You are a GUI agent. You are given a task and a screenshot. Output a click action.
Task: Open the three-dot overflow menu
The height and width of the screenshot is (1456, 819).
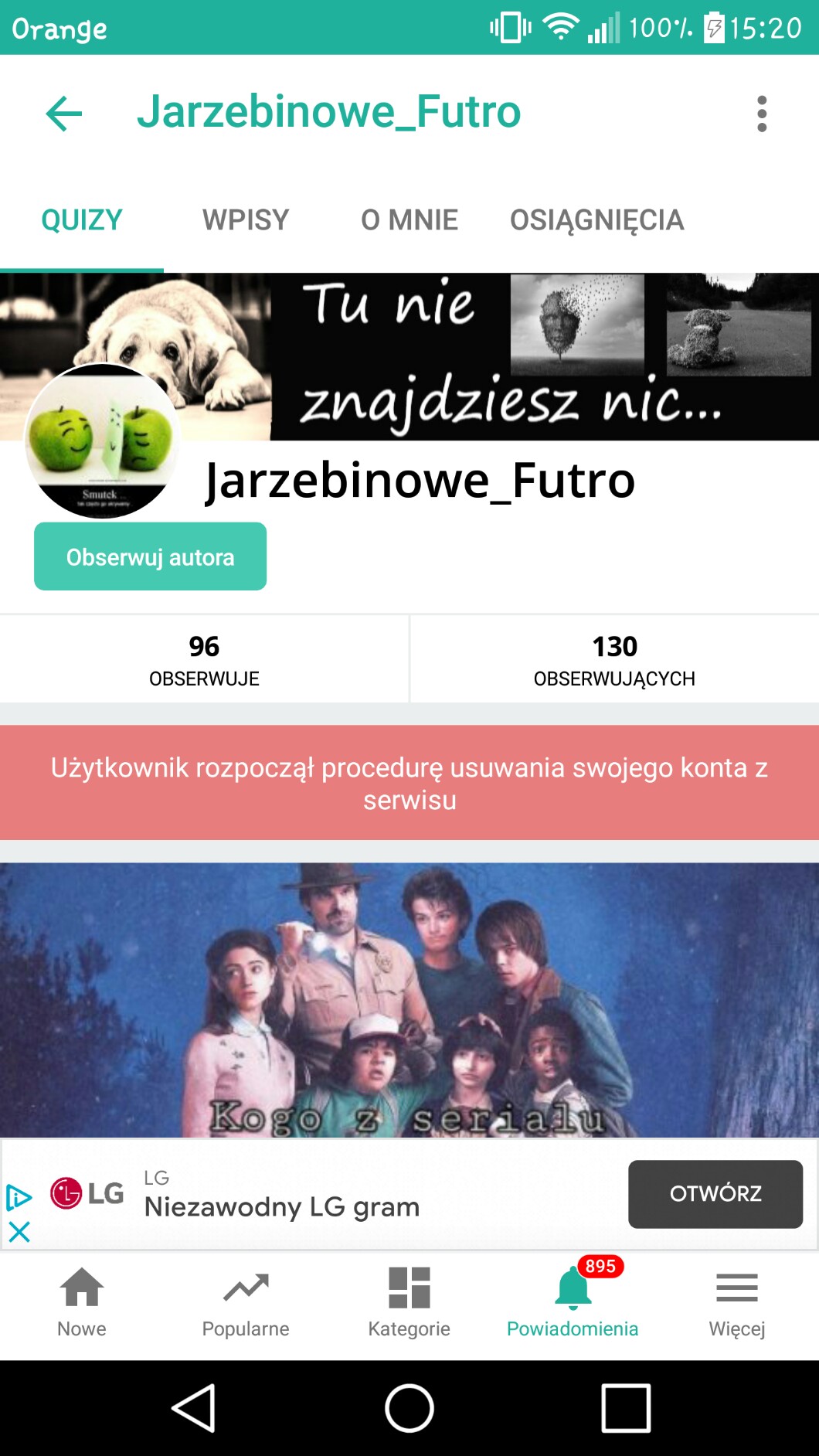tap(762, 114)
